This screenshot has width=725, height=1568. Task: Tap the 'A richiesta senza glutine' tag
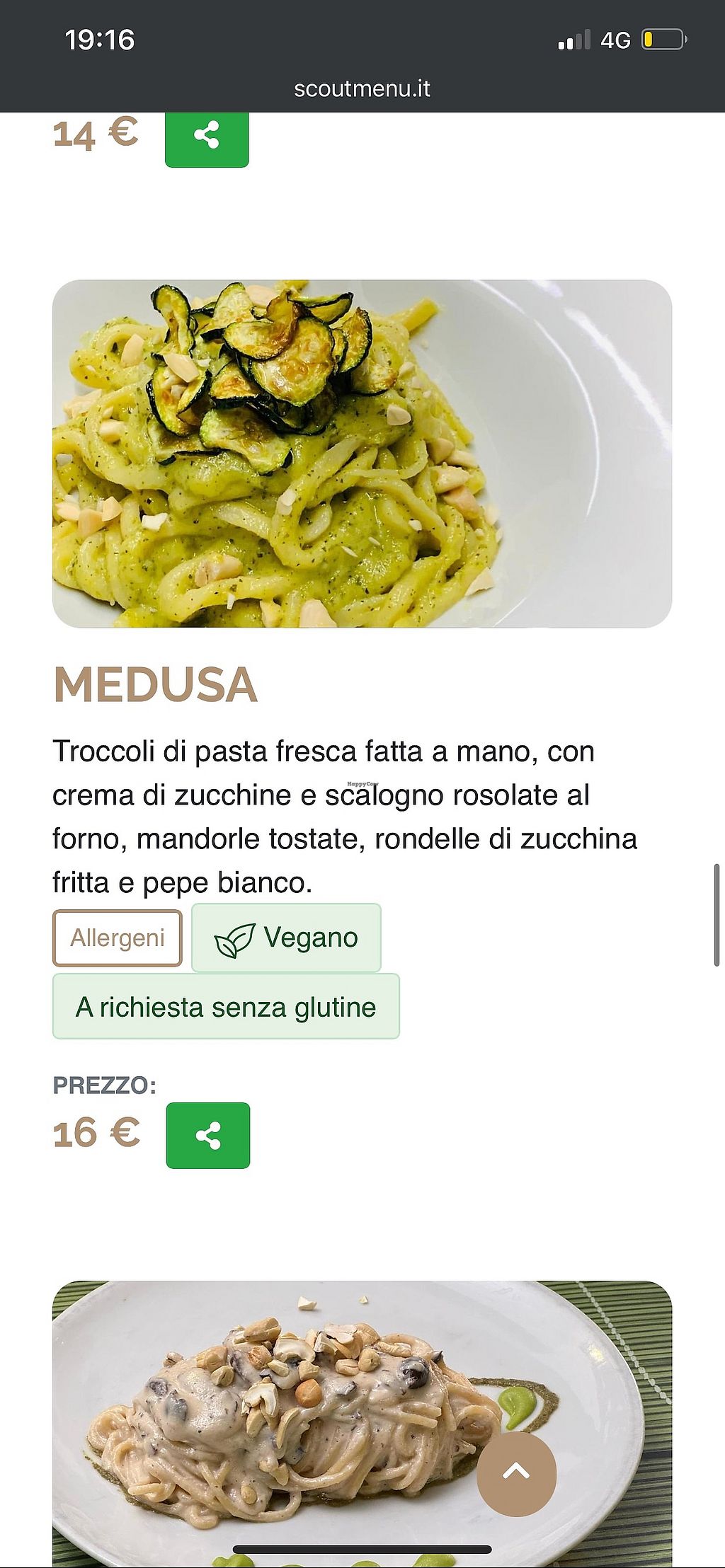(x=226, y=1006)
